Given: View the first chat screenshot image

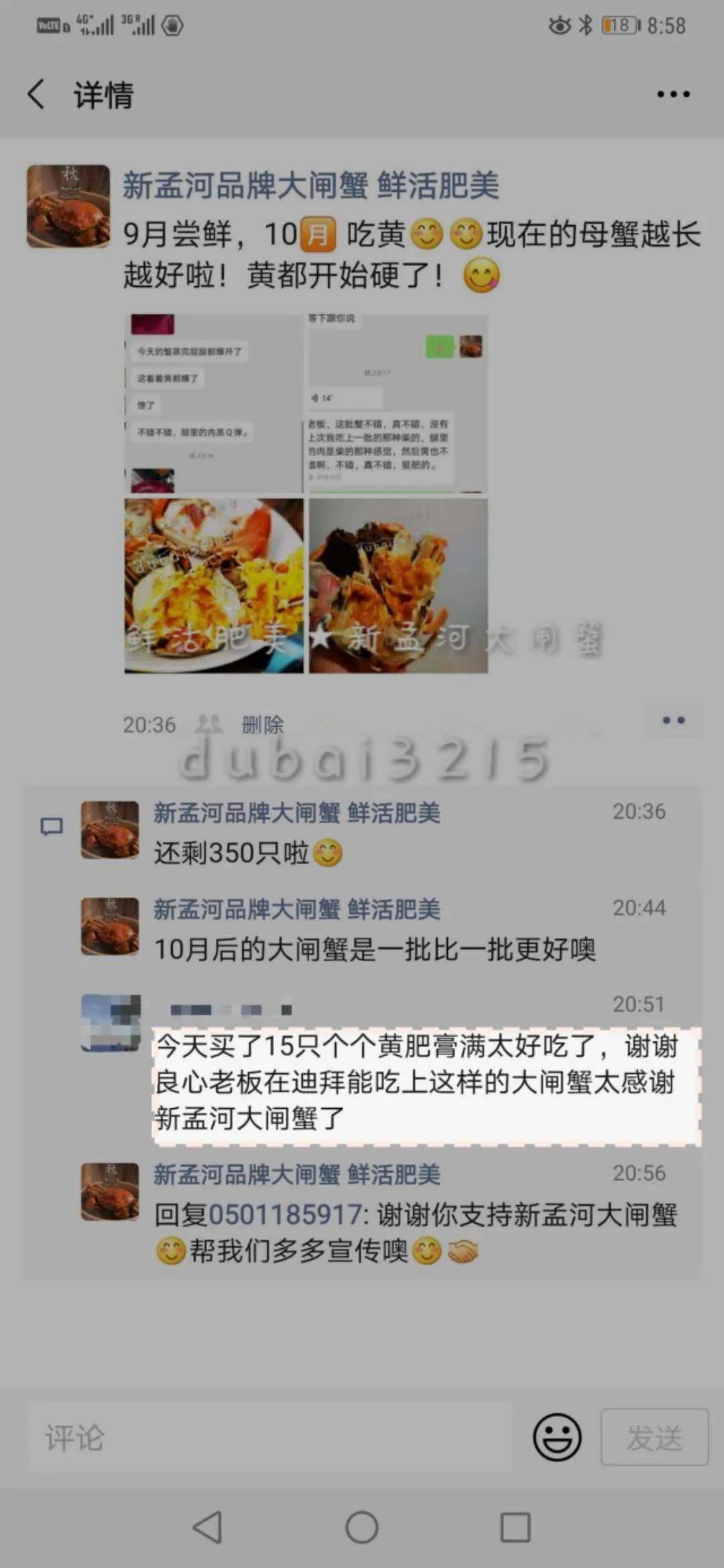Looking at the screenshot, I should pyautogui.click(x=213, y=404).
